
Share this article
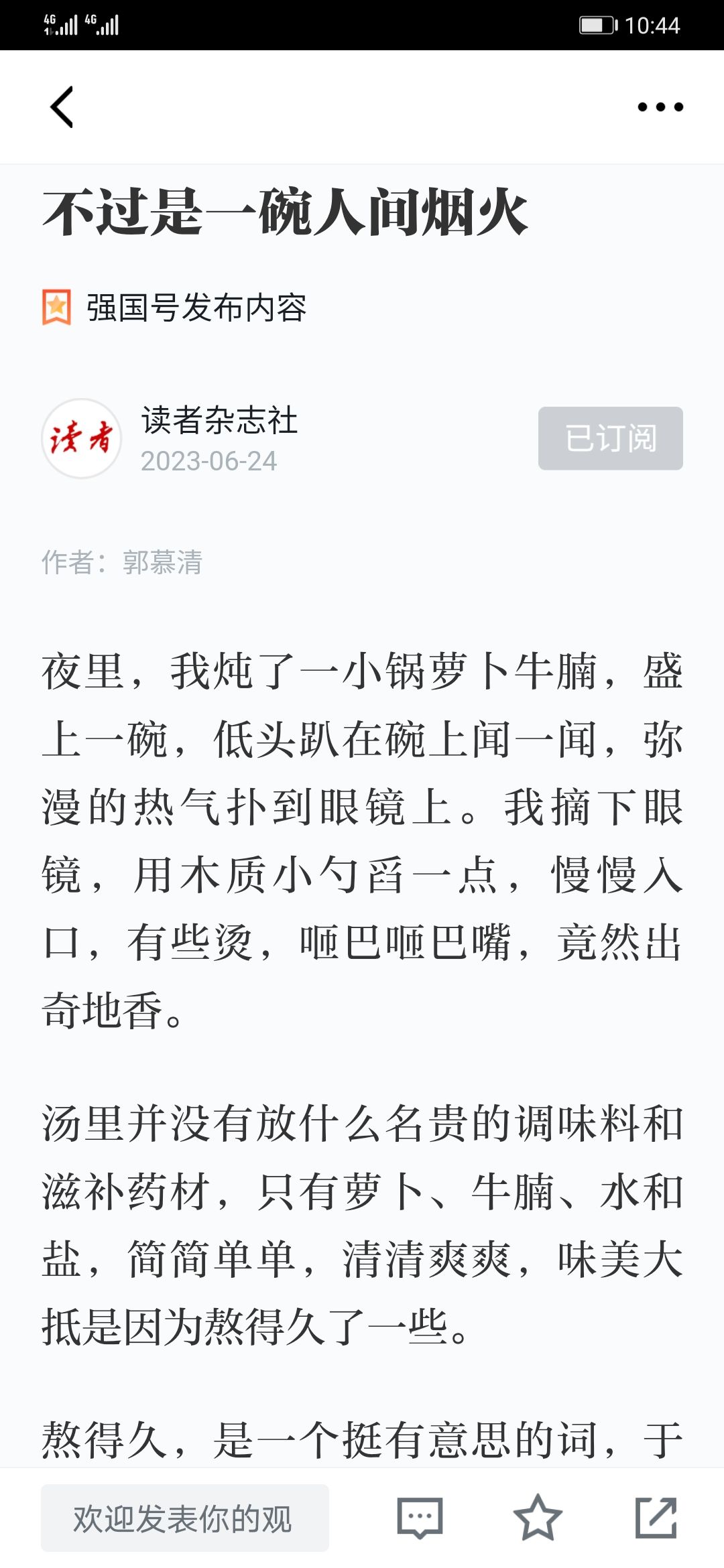(x=656, y=1518)
